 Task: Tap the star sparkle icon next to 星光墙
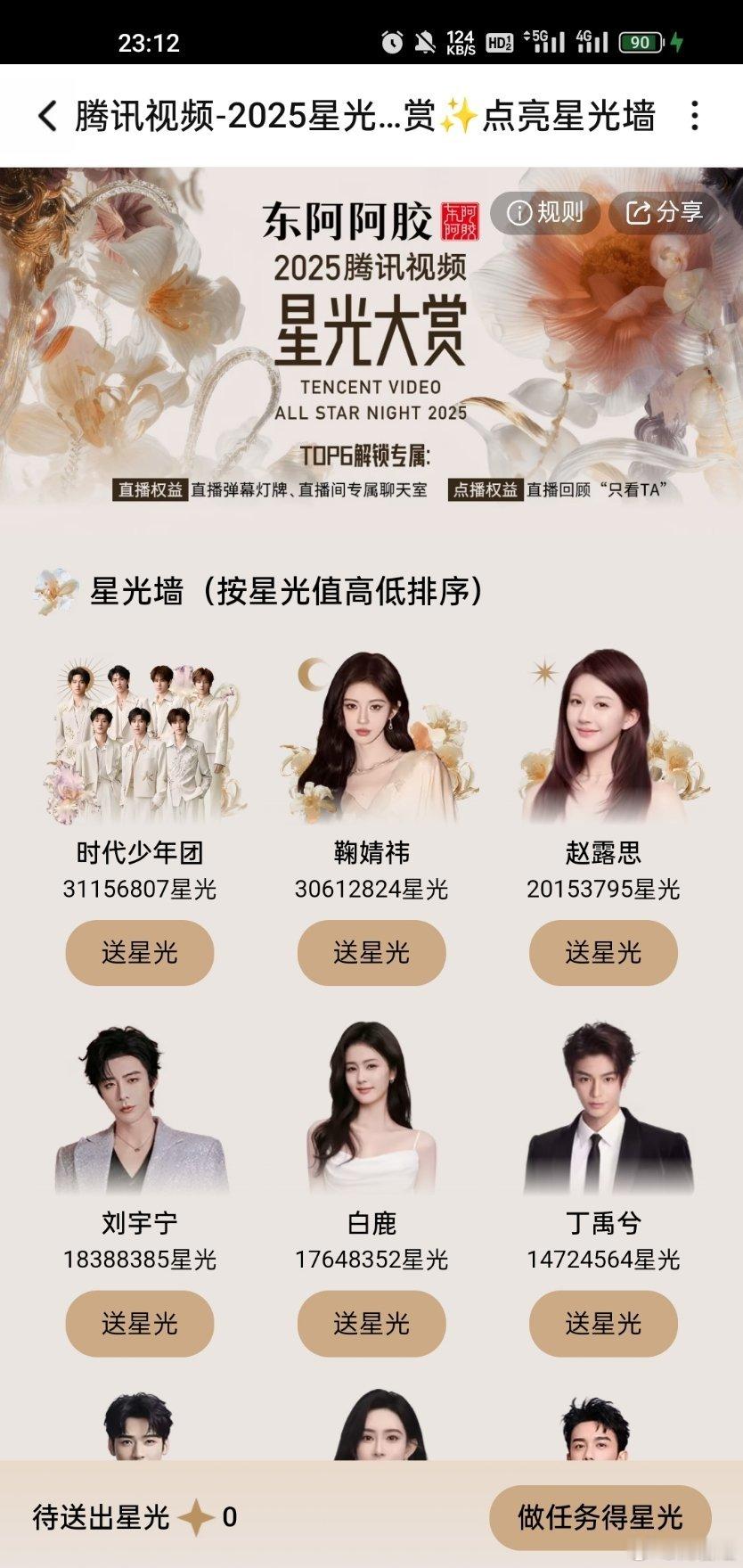point(55,589)
